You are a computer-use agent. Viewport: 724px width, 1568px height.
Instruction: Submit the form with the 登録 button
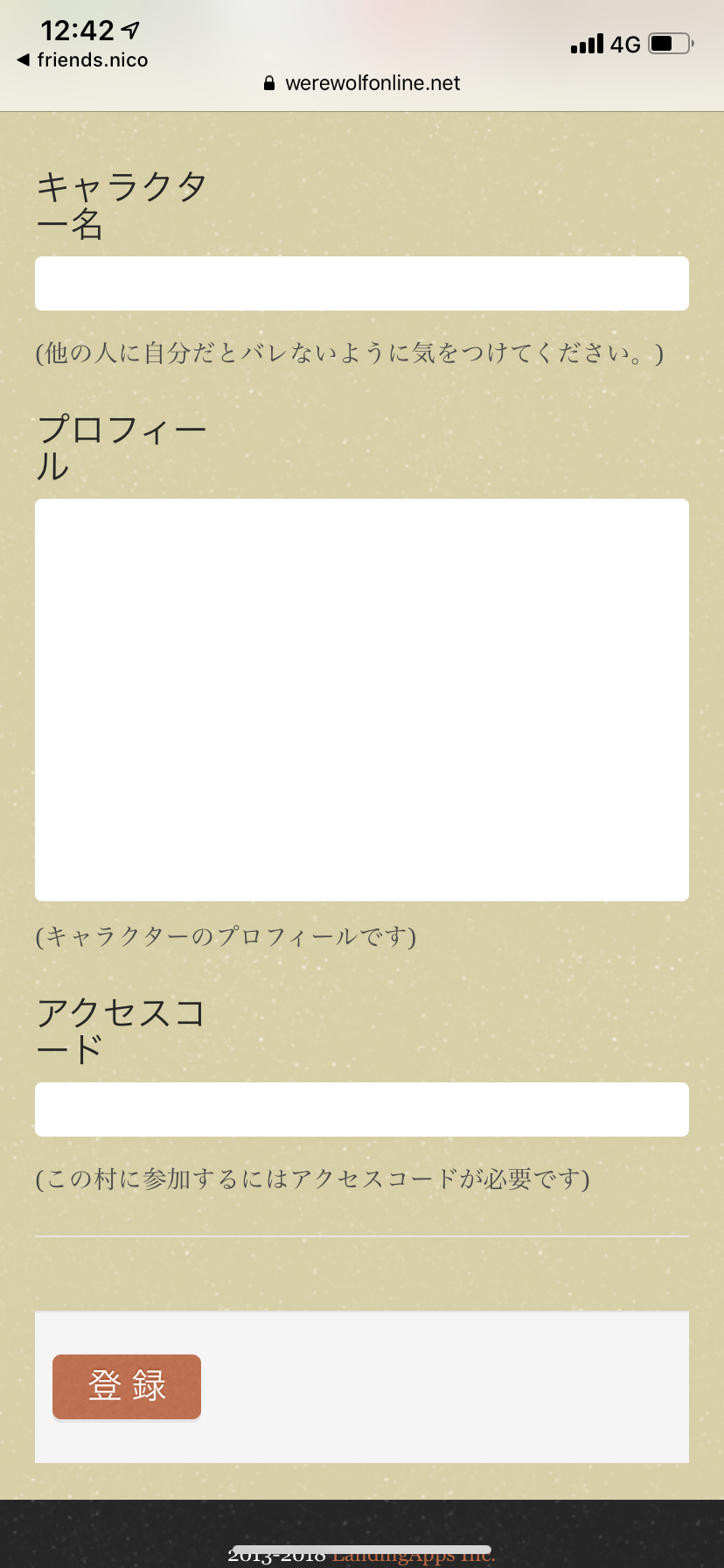tap(127, 1387)
